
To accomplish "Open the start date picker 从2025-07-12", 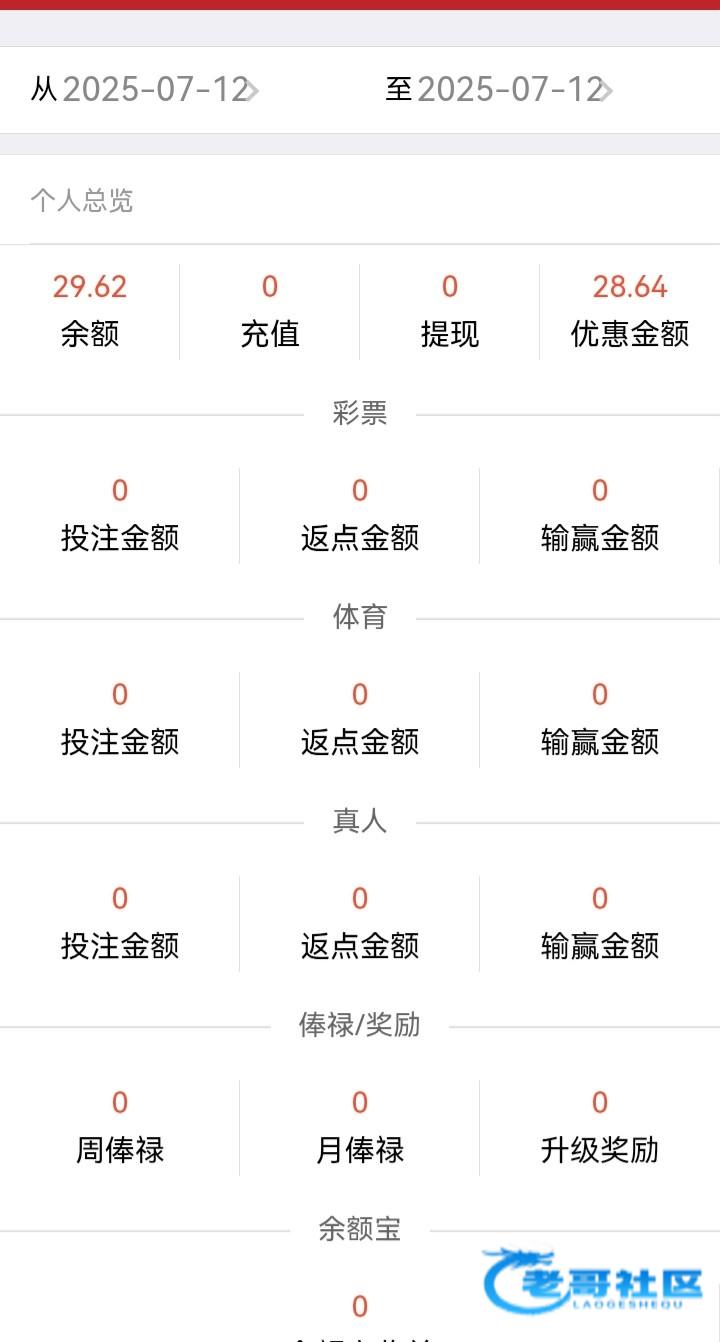I will [x=145, y=90].
